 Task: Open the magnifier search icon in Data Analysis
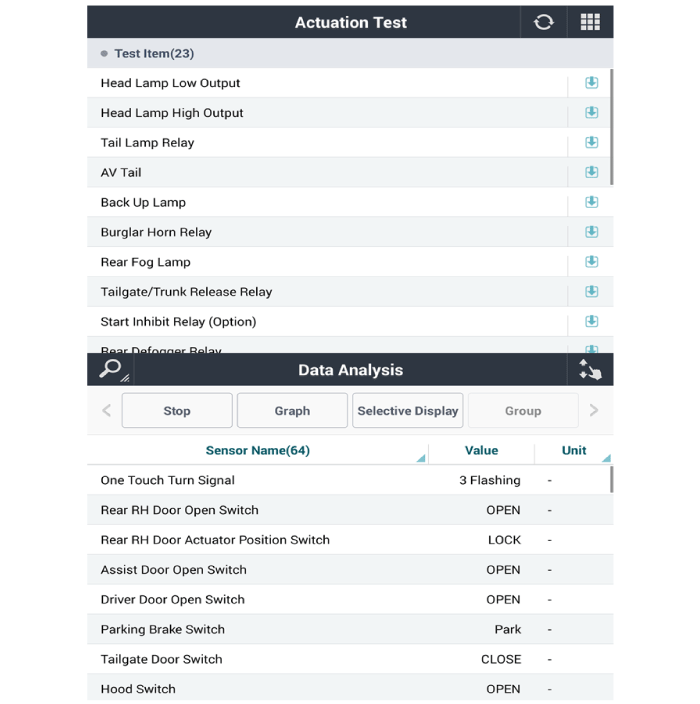[110, 369]
